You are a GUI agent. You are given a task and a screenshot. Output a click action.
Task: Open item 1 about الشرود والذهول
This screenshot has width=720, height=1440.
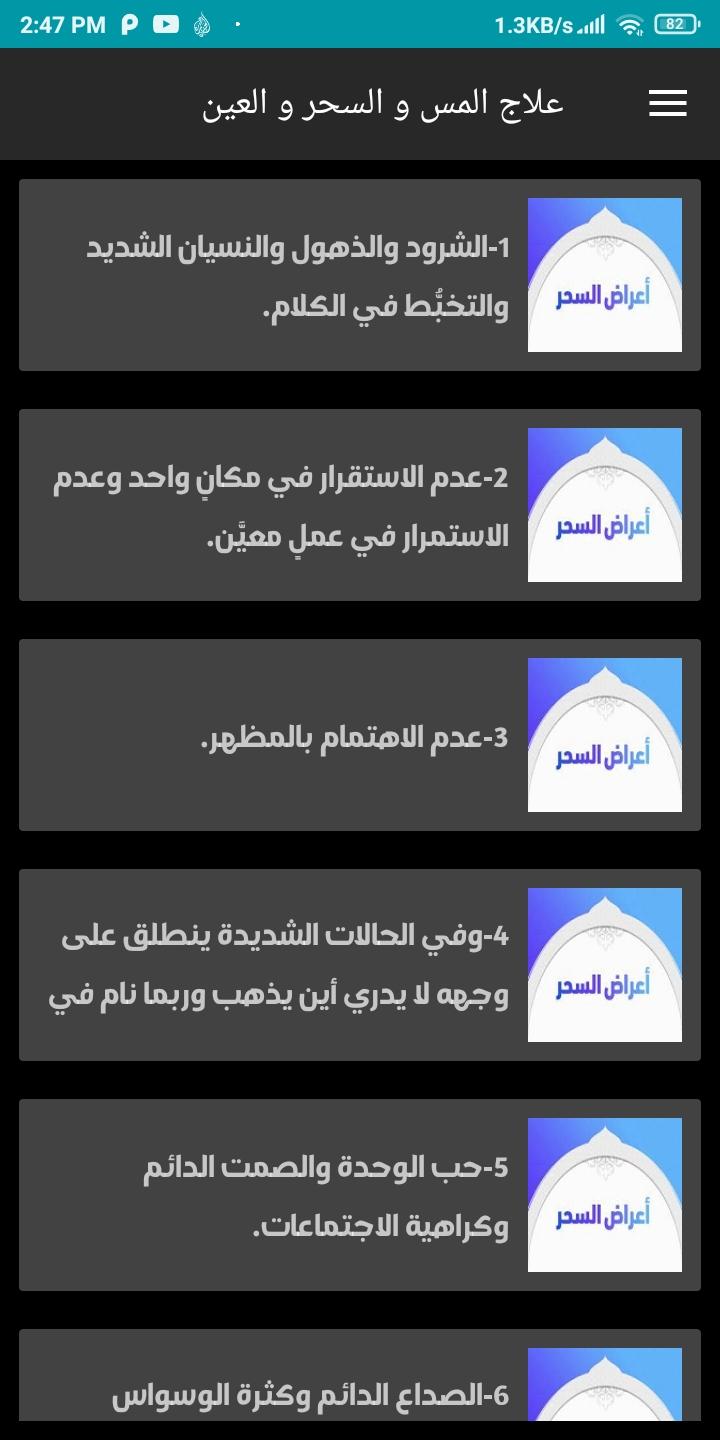point(360,275)
